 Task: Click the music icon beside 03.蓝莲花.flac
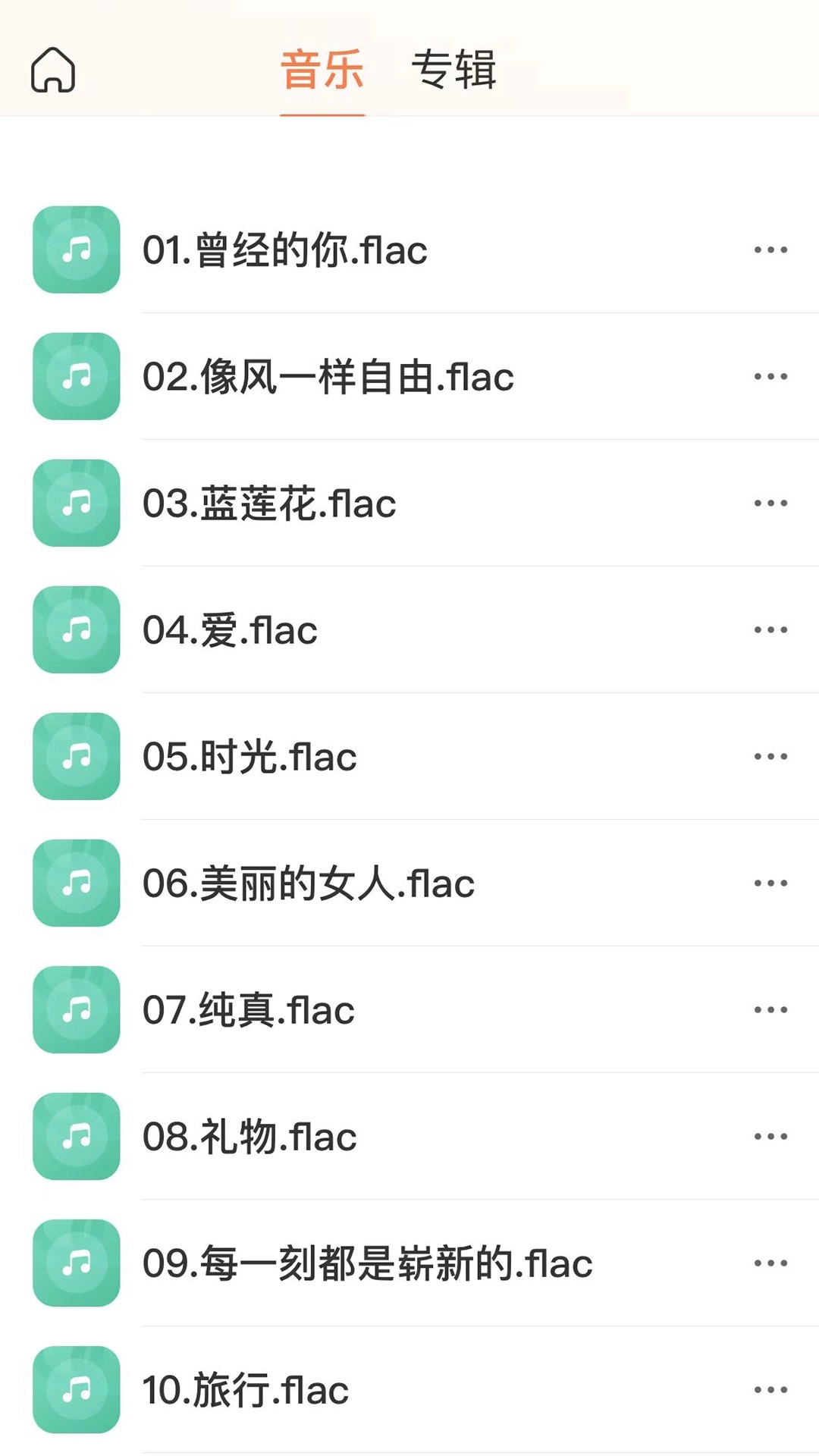(75, 503)
